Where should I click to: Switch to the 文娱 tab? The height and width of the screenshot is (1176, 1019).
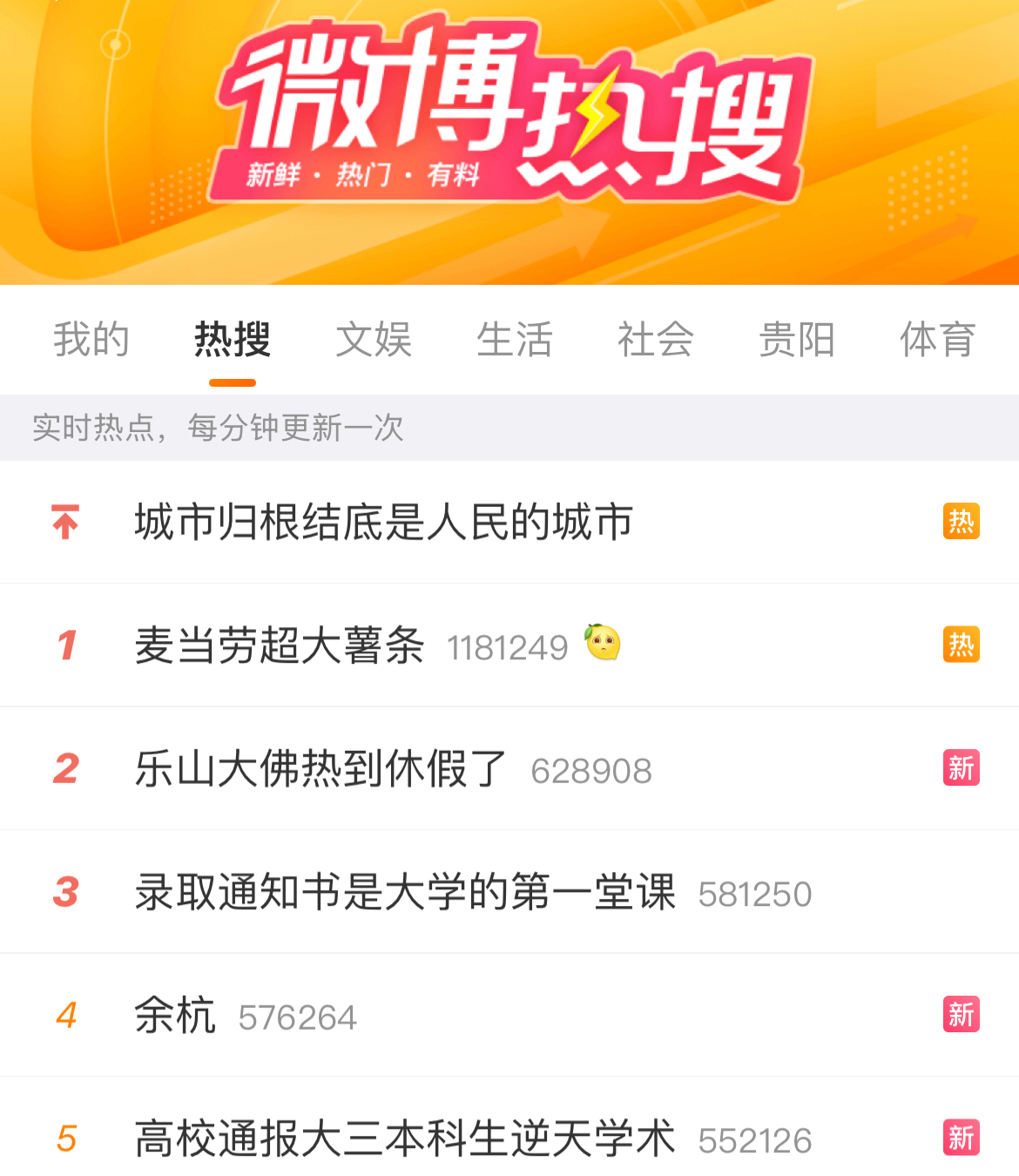click(374, 340)
